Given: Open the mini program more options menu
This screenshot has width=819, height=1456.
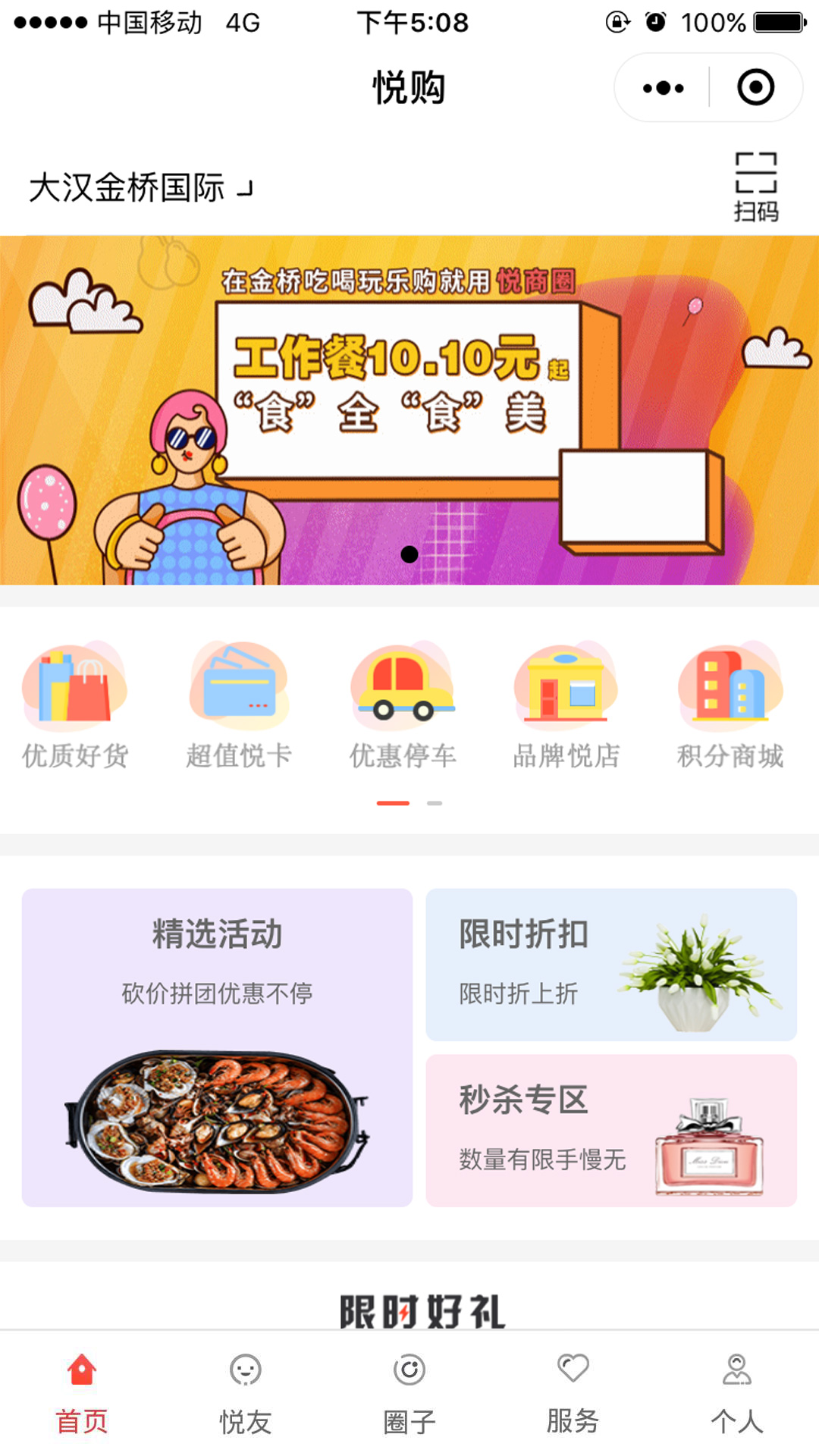Looking at the screenshot, I should point(663,88).
